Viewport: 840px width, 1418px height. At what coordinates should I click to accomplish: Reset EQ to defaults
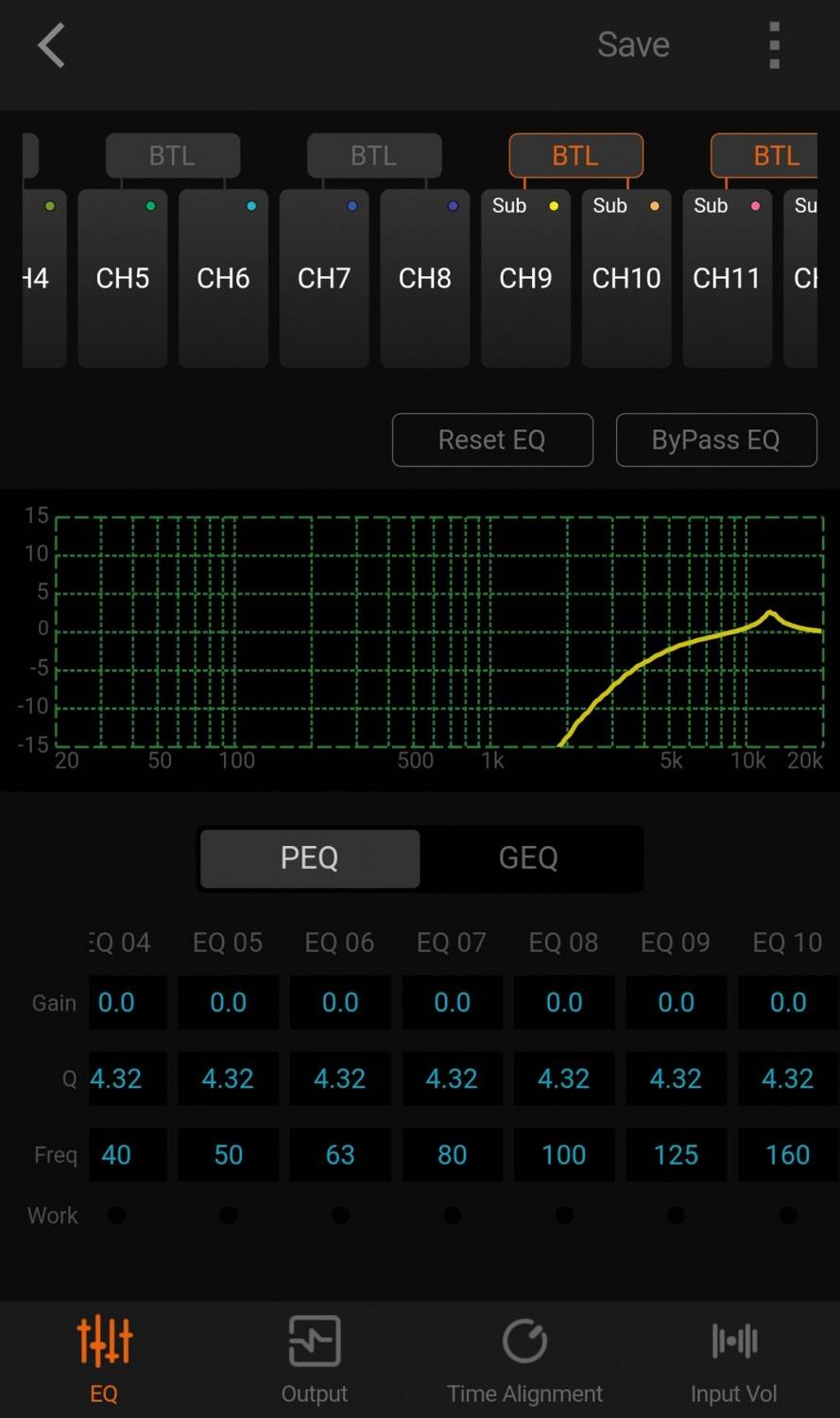point(492,440)
